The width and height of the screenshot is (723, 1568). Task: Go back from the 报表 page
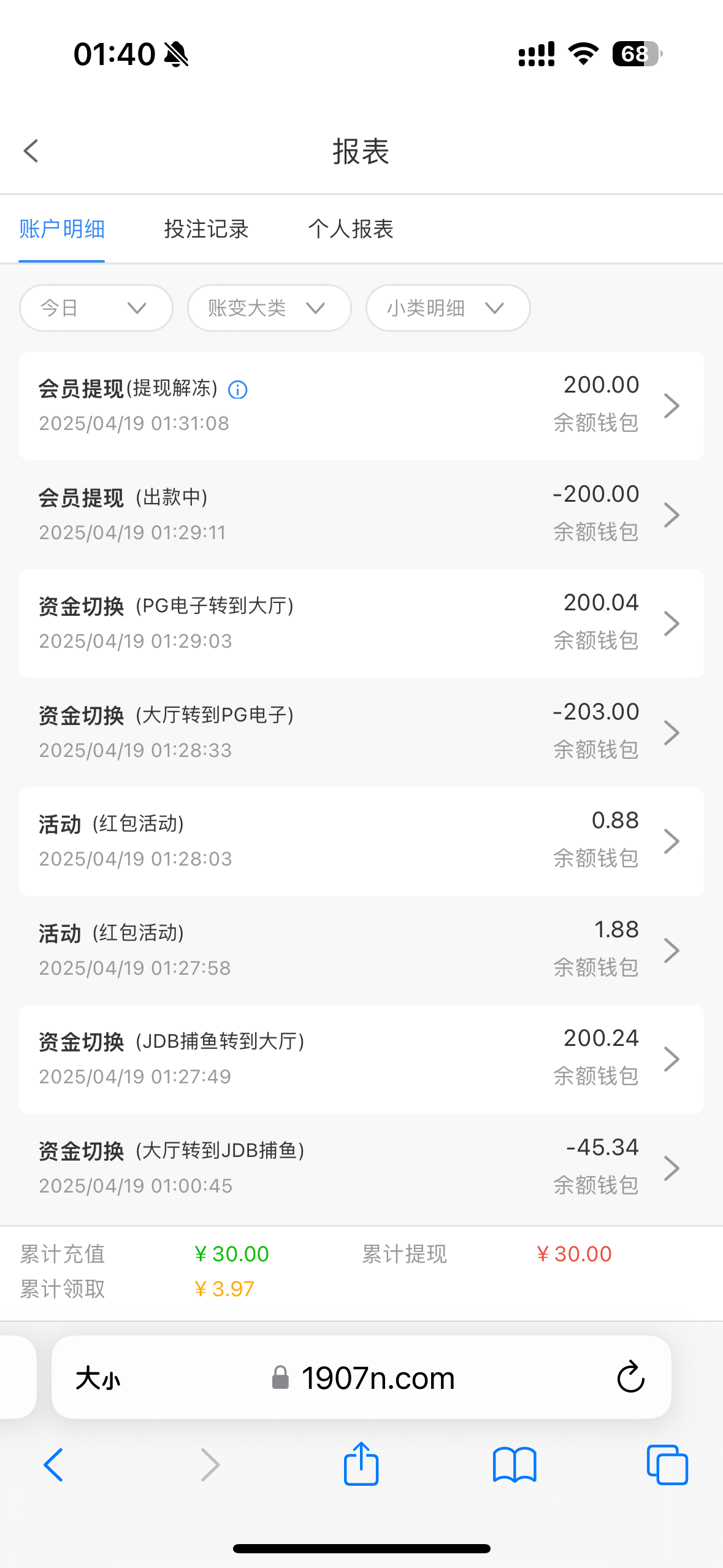[x=31, y=151]
